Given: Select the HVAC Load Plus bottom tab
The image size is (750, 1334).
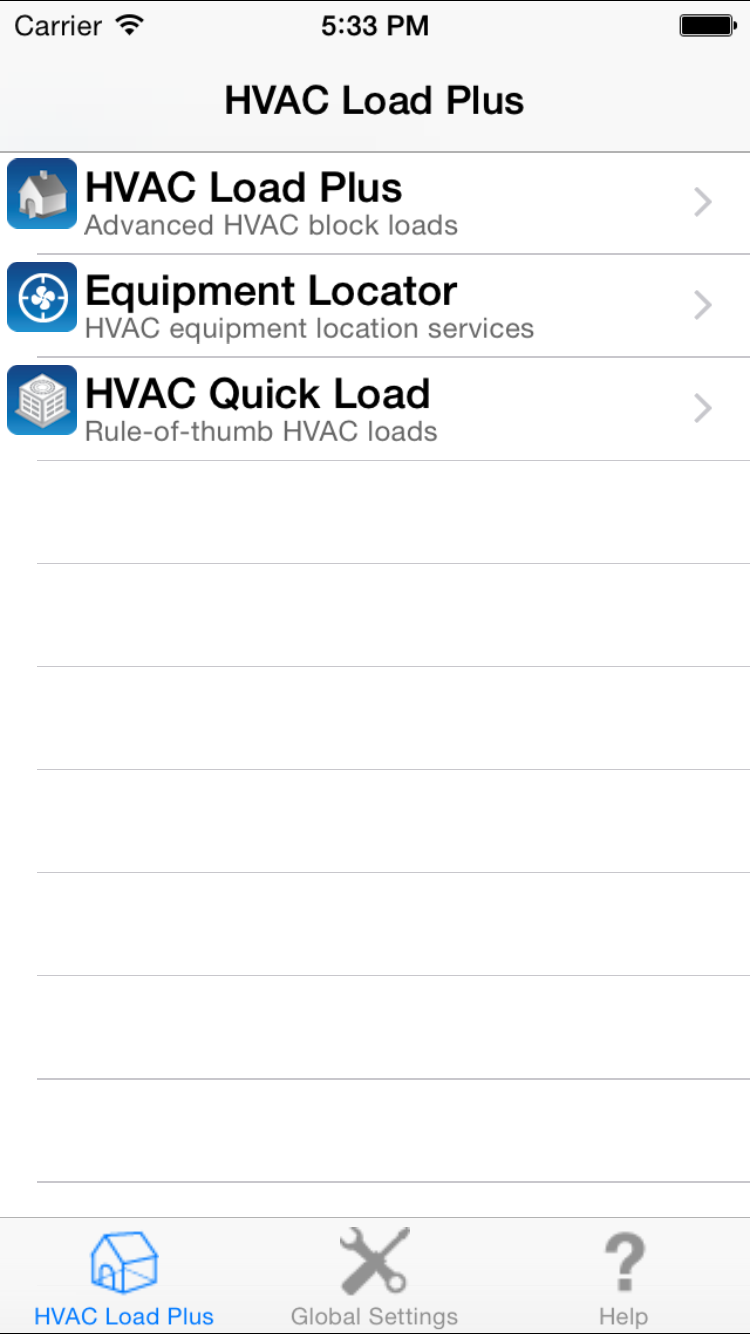Looking at the screenshot, I should (x=124, y=1277).
